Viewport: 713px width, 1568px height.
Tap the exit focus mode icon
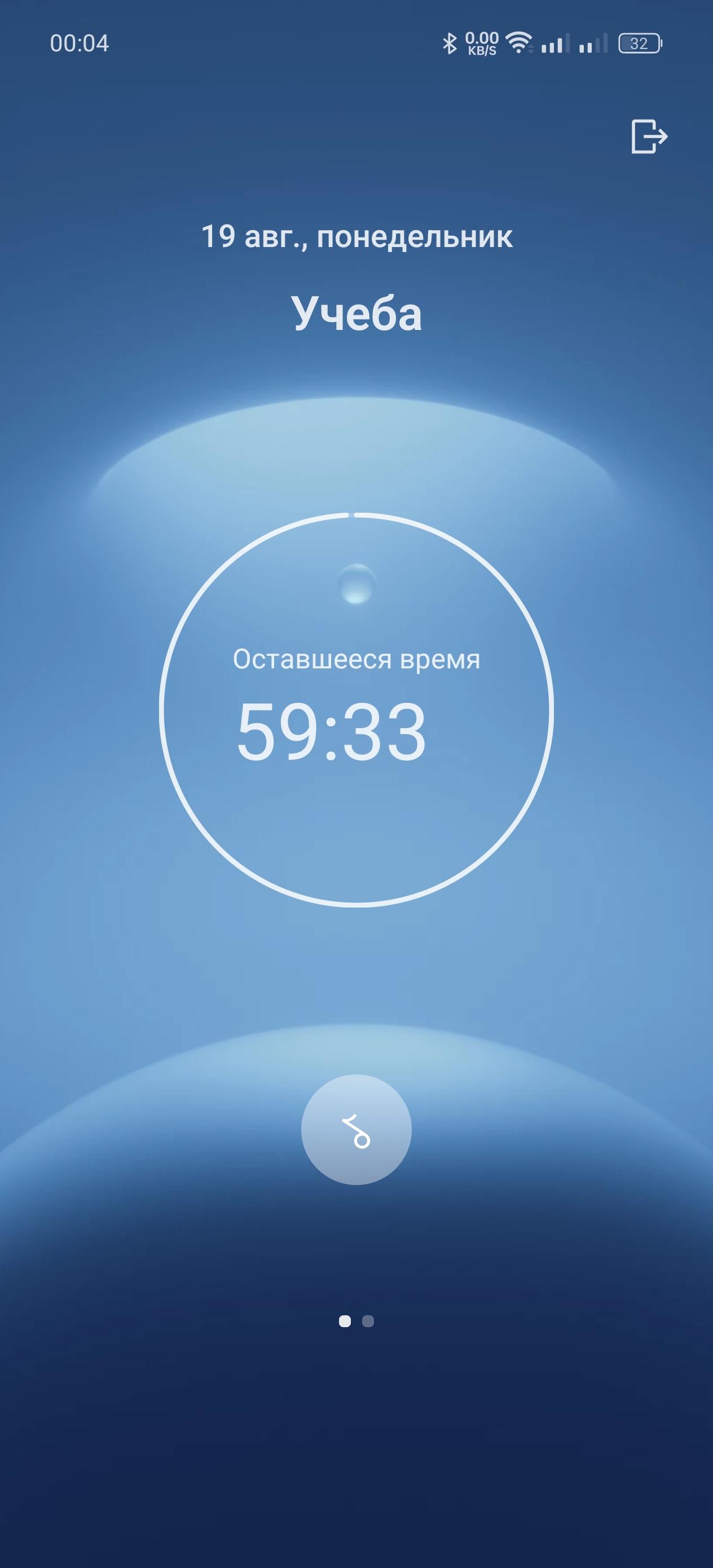649,136
